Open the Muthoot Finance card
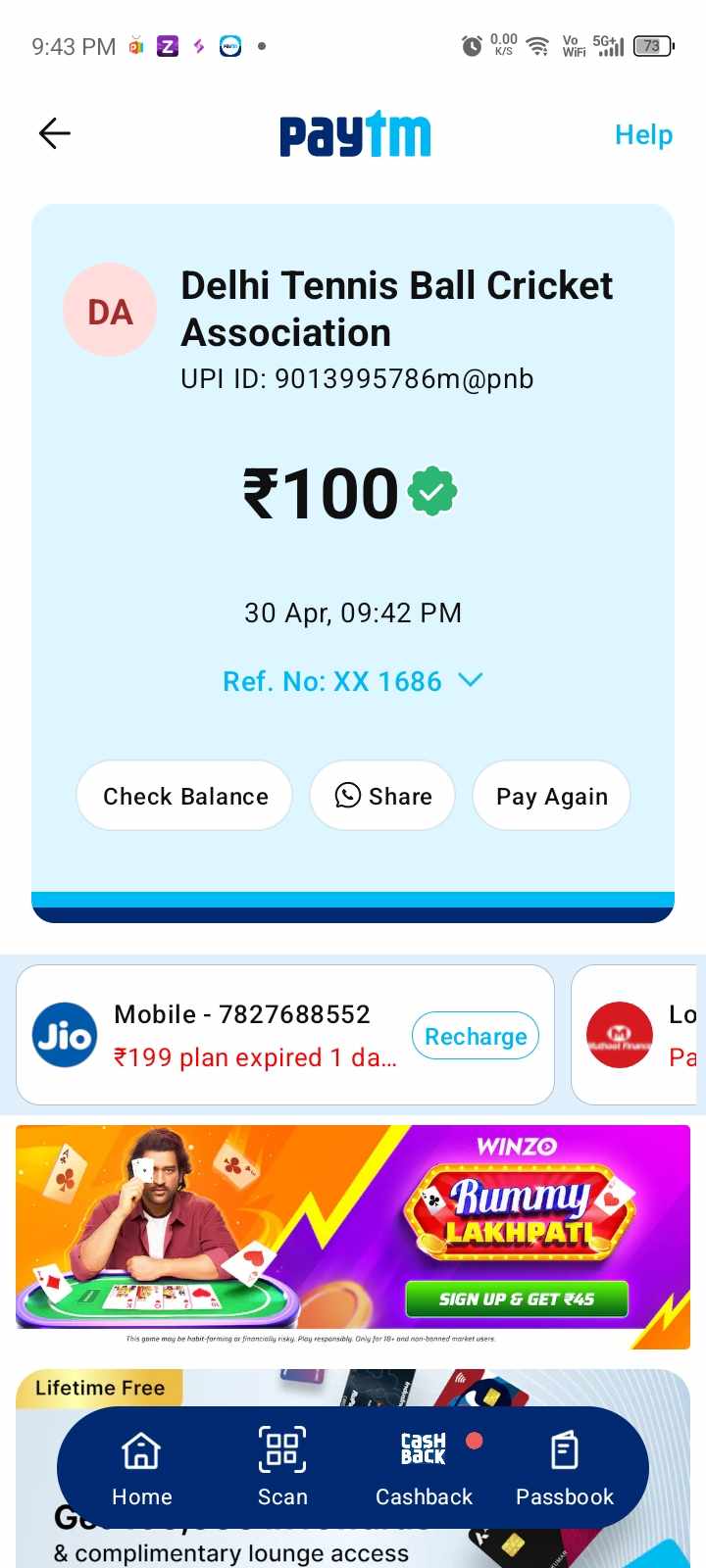The width and height of the screenshot is (706, 1568). [637, 1035]
